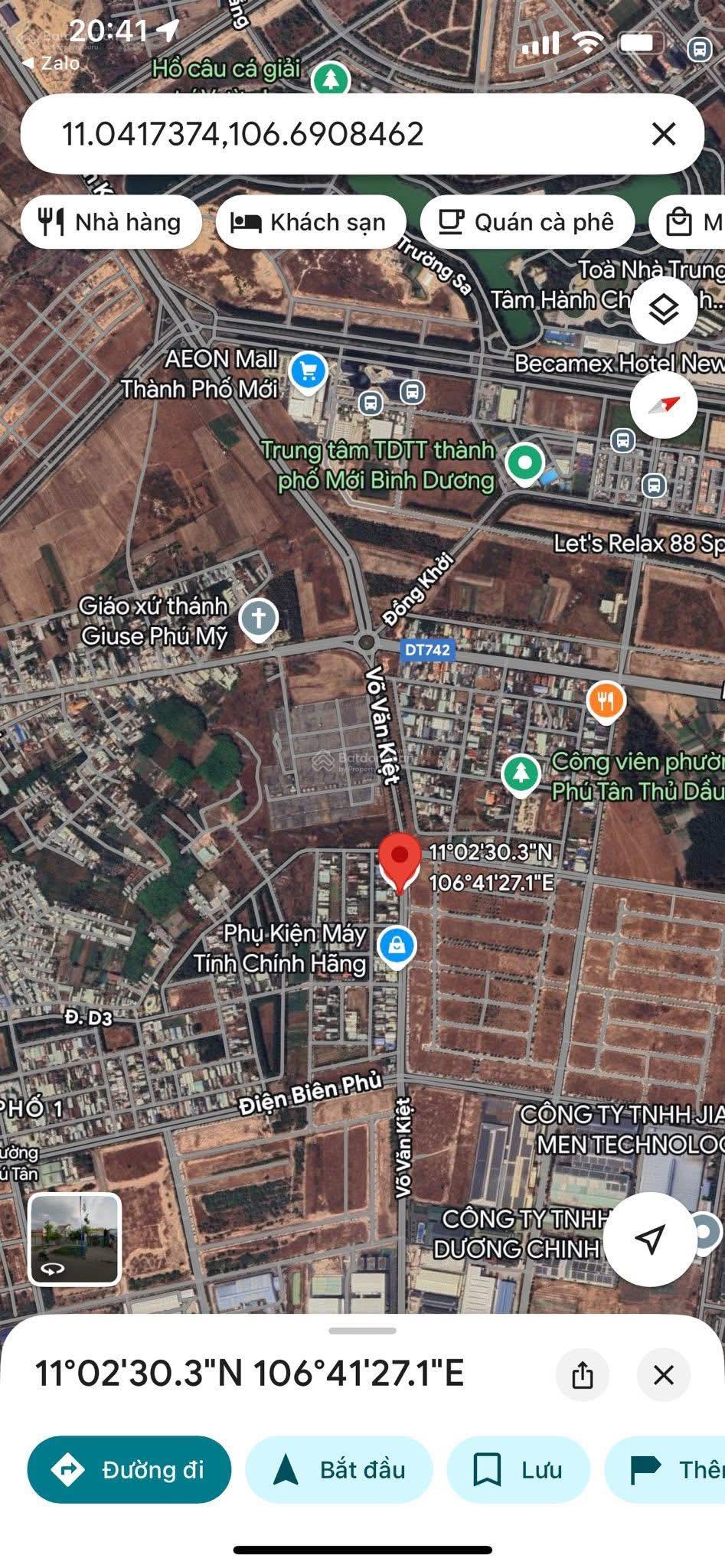Open the map layers button
The image size is (725, 1568).
pyautogui.click(x=663, y=309)
